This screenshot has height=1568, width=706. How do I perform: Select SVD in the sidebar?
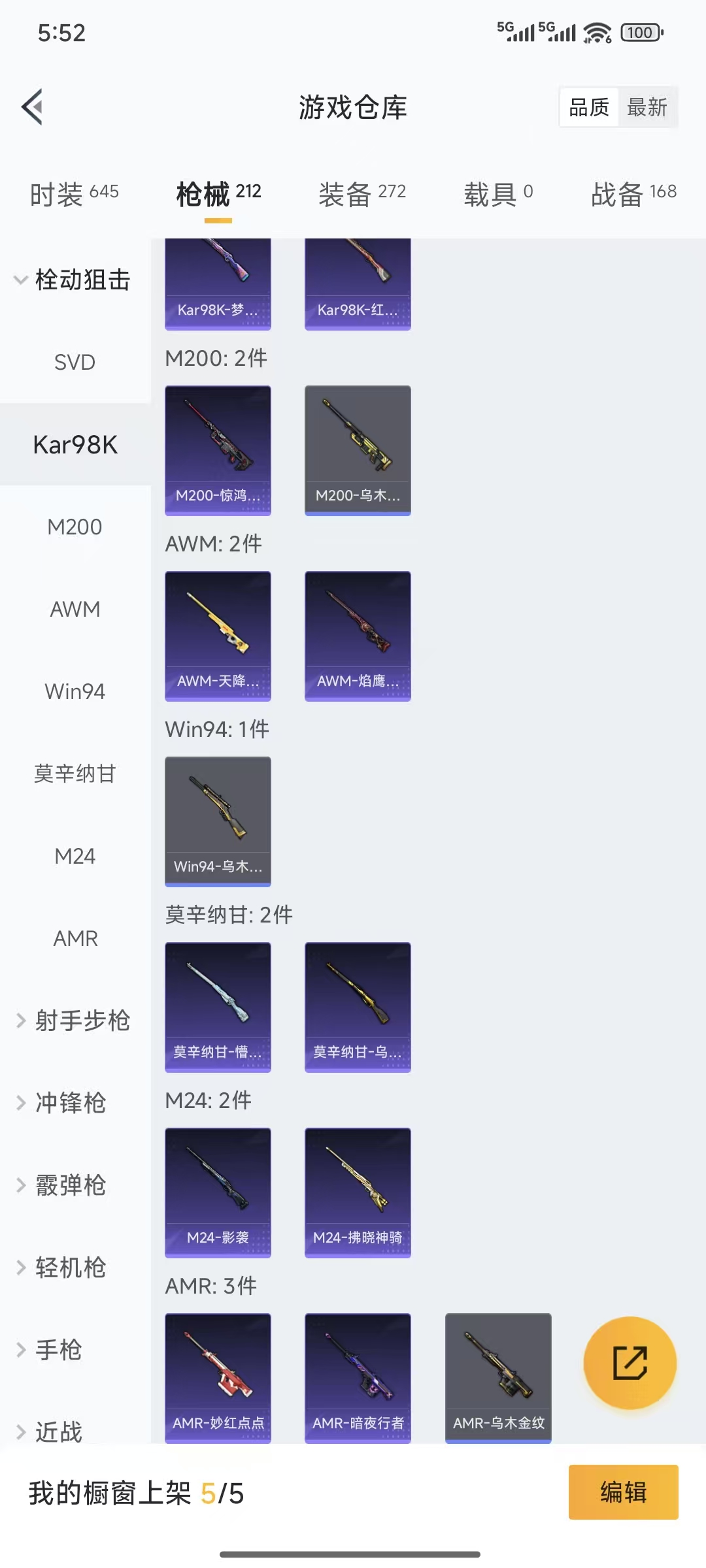tap(75, 362)
